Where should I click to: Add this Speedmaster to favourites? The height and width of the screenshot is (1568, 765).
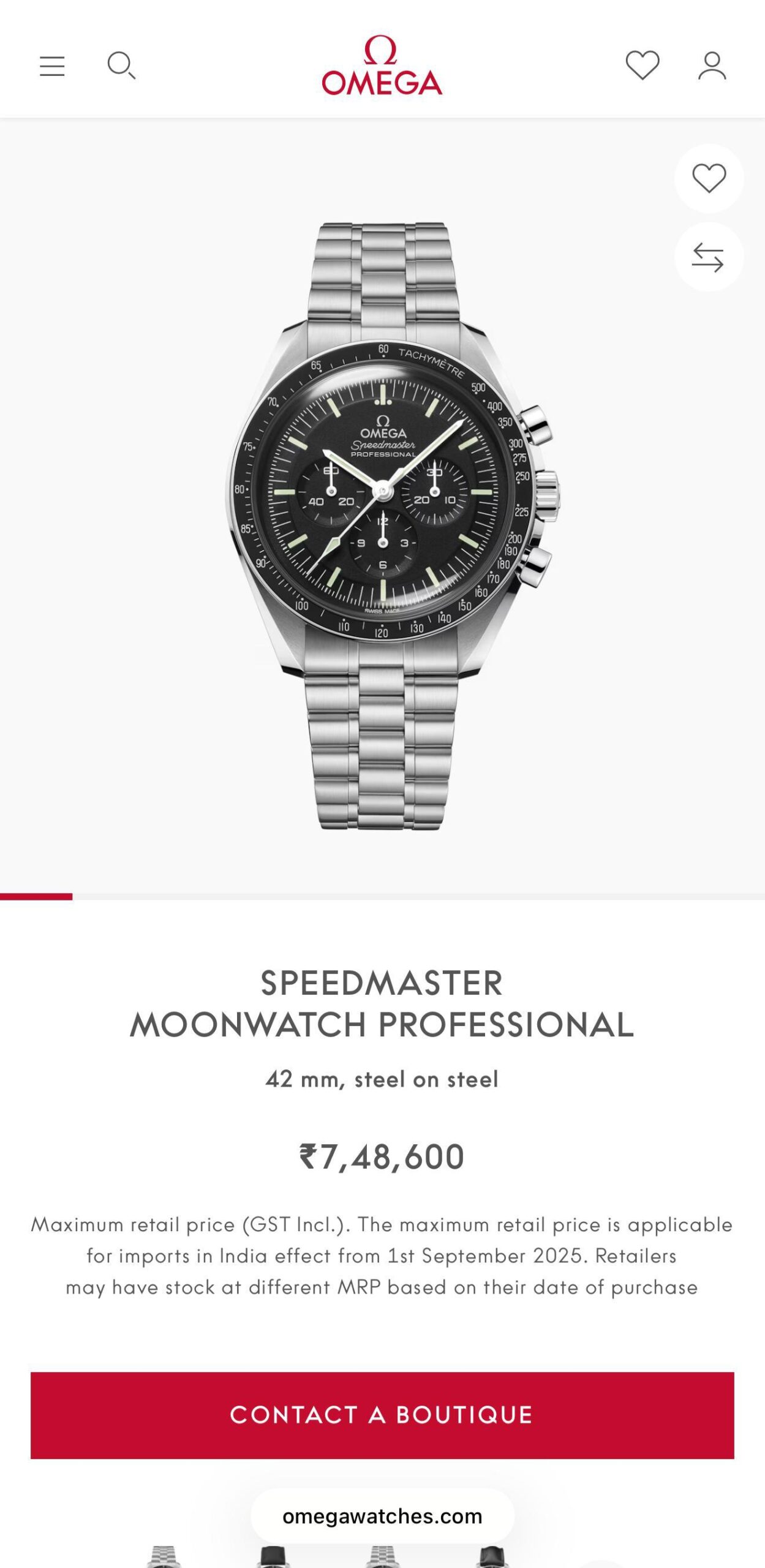click(709, 178)
